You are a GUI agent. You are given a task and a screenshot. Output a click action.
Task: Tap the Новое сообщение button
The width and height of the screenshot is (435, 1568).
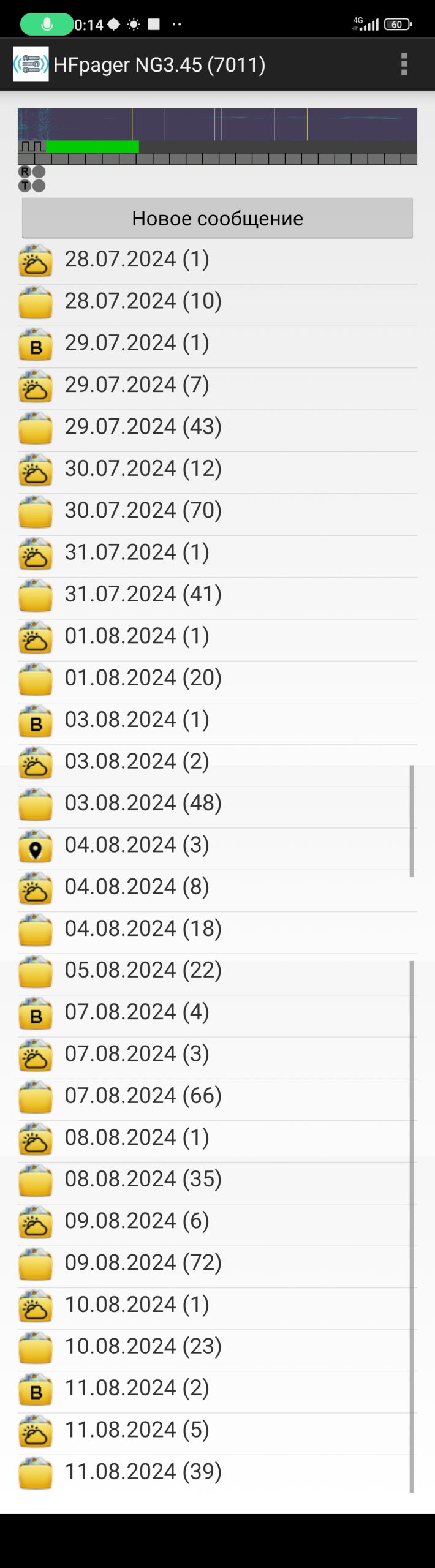point(217,219)
